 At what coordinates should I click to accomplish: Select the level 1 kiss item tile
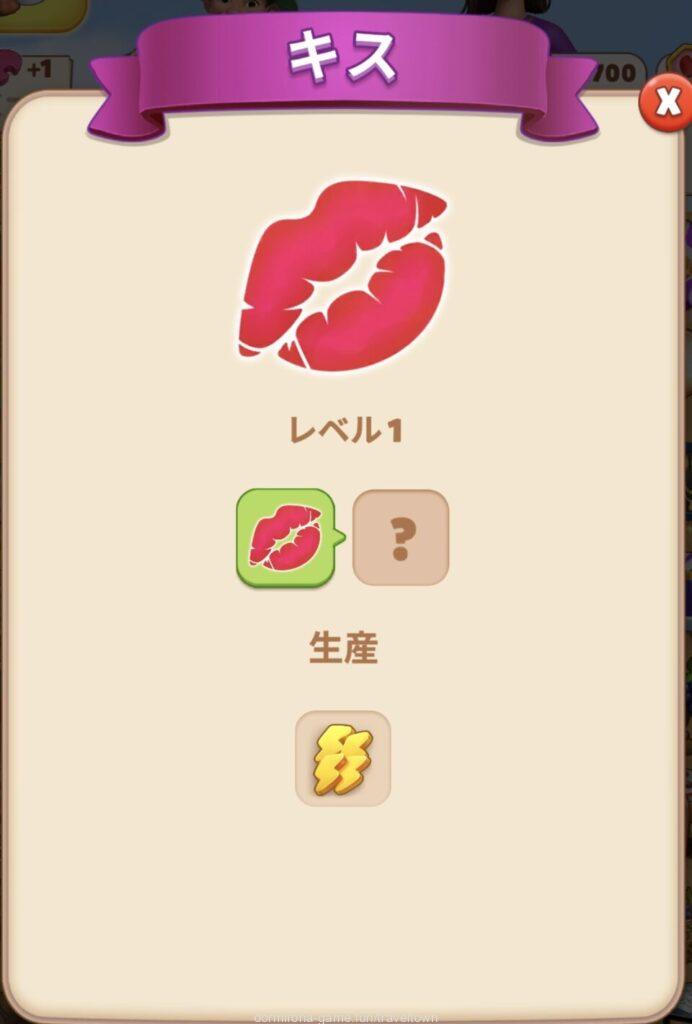(285, 537)
